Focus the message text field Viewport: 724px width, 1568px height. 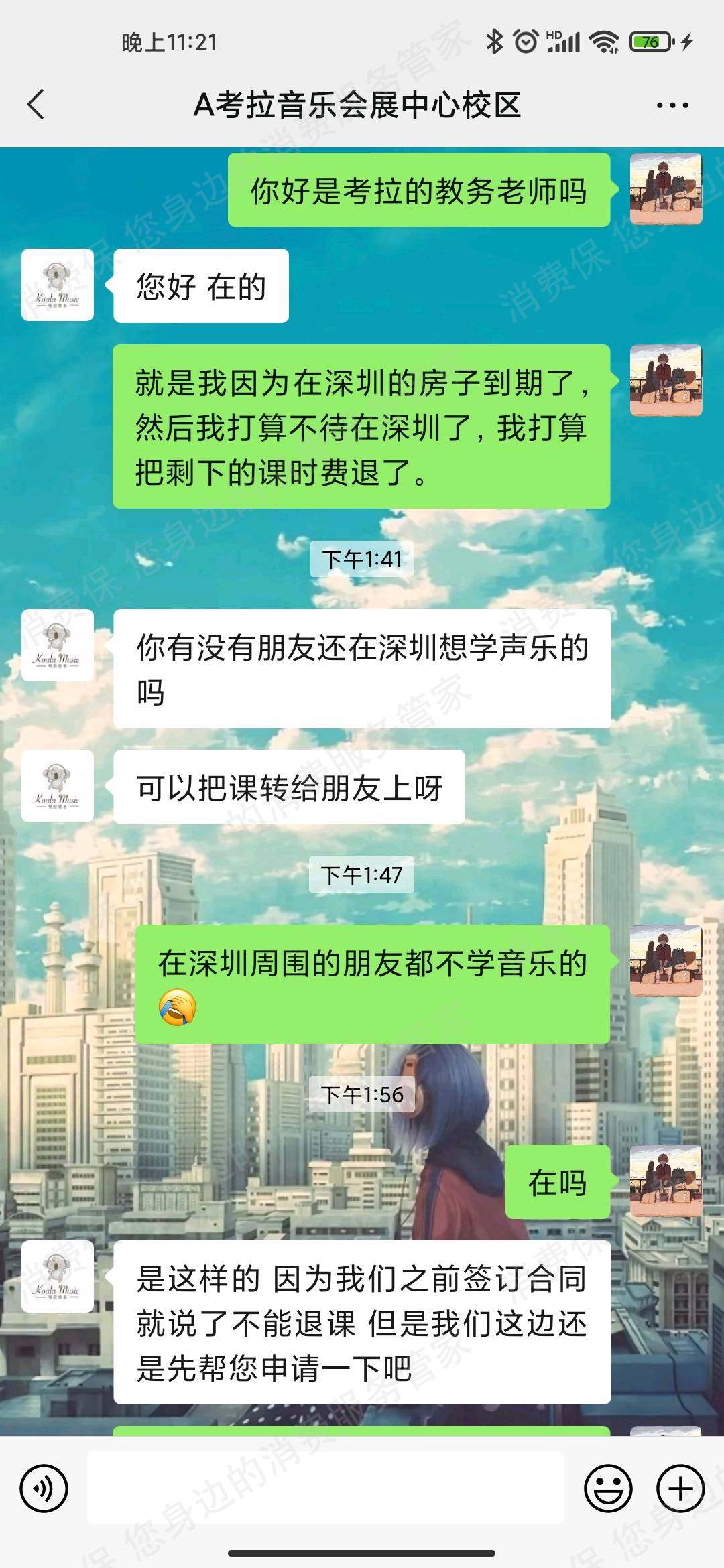point(326,1488)
